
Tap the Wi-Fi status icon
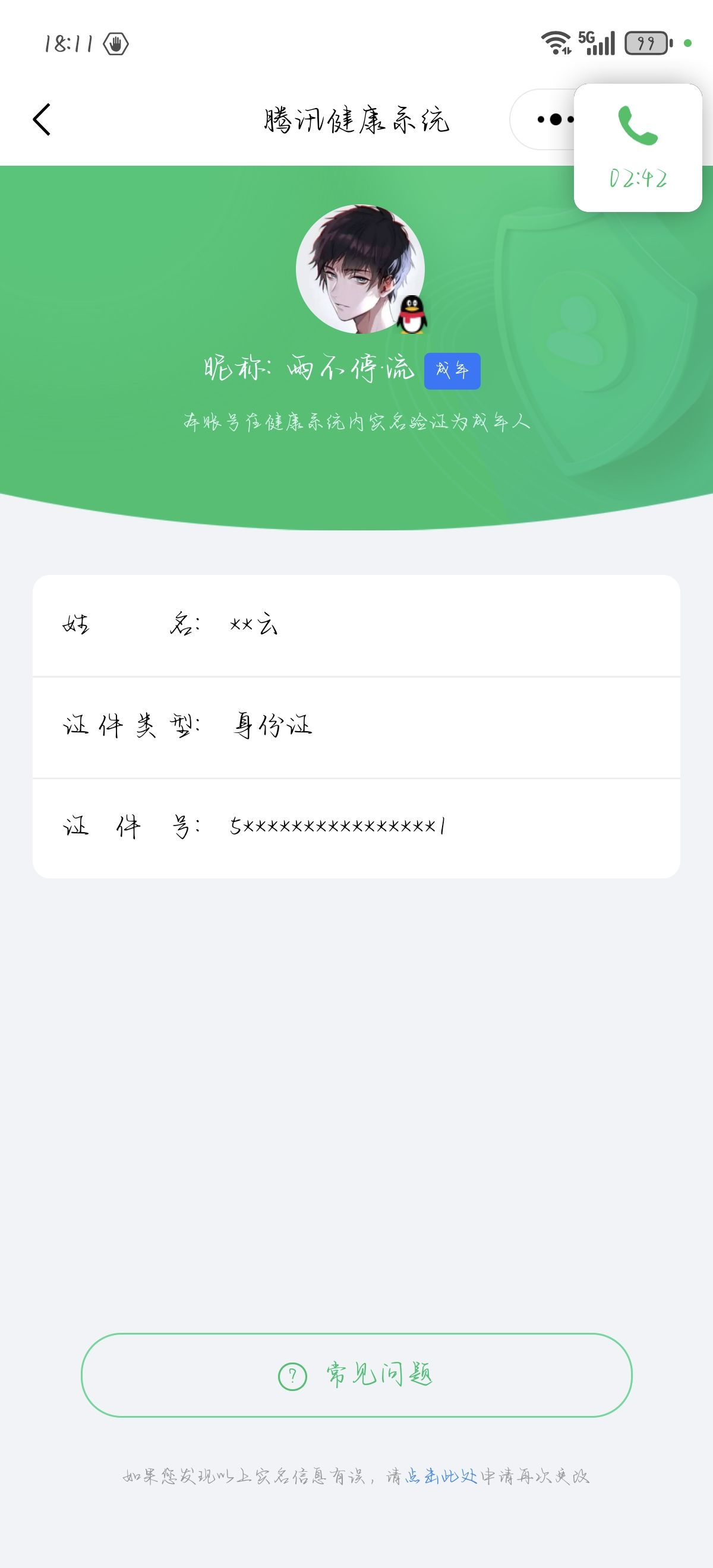[x=556, y=43]
